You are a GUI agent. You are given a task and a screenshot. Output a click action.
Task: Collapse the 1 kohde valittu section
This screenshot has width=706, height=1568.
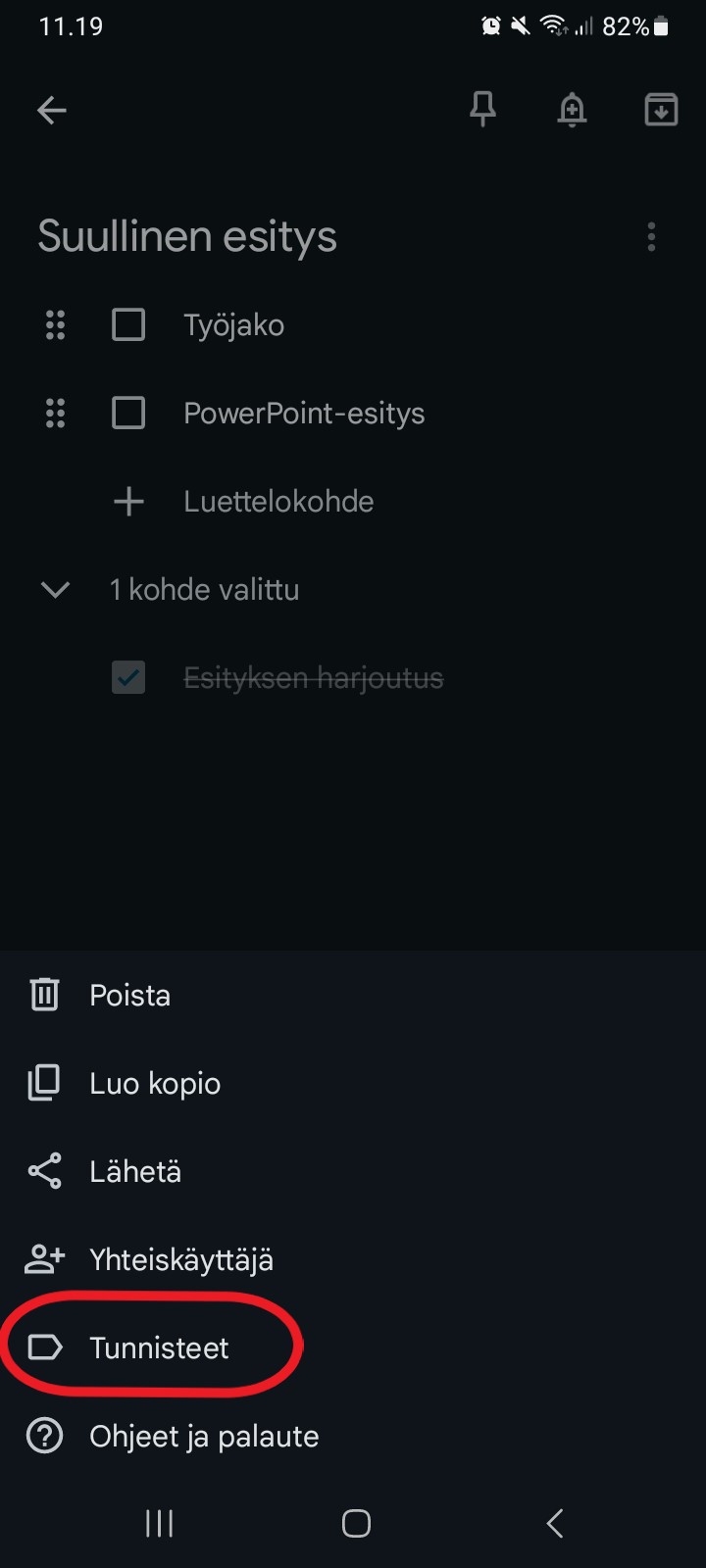[x=56, y=589]
